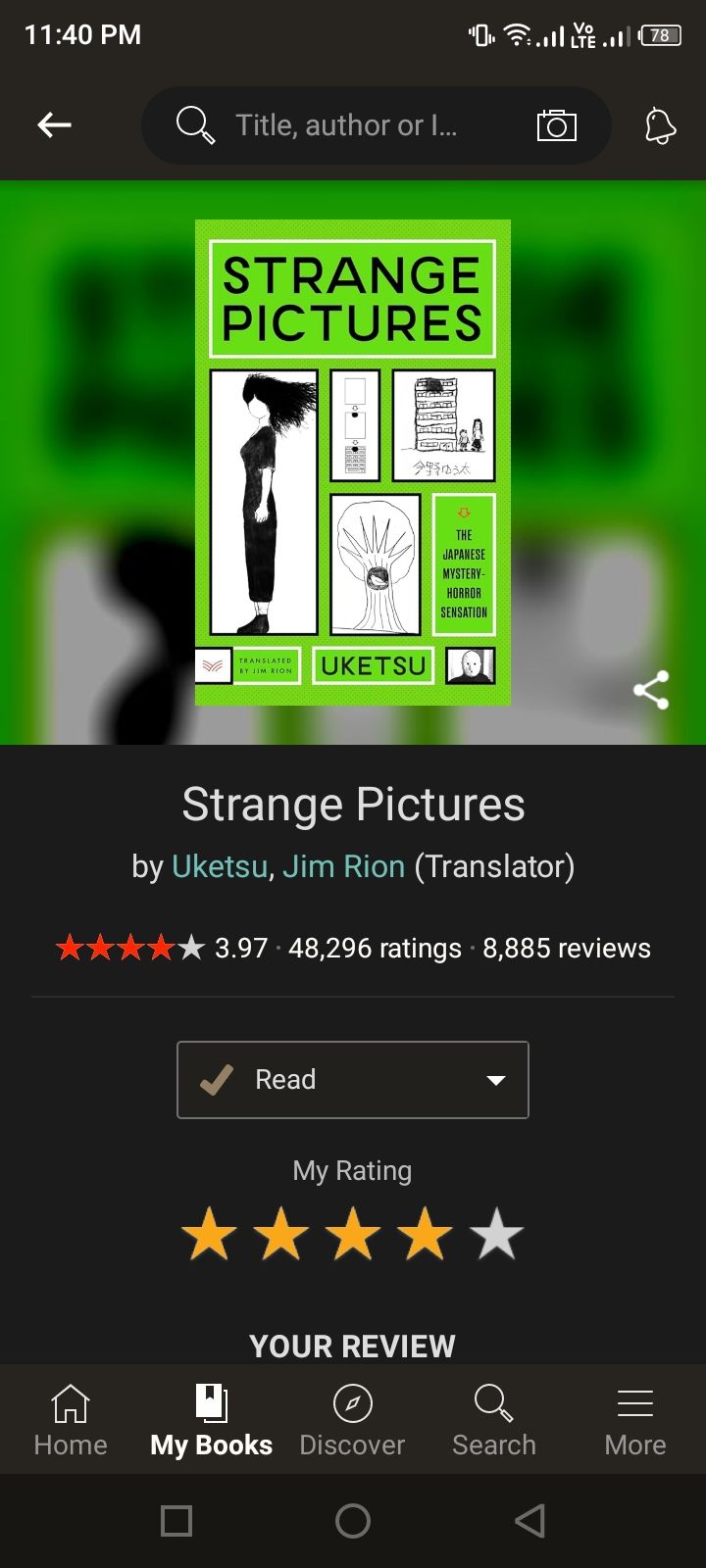Switch to the Discover tab

pyautogui.click(x=352, y=1419)
